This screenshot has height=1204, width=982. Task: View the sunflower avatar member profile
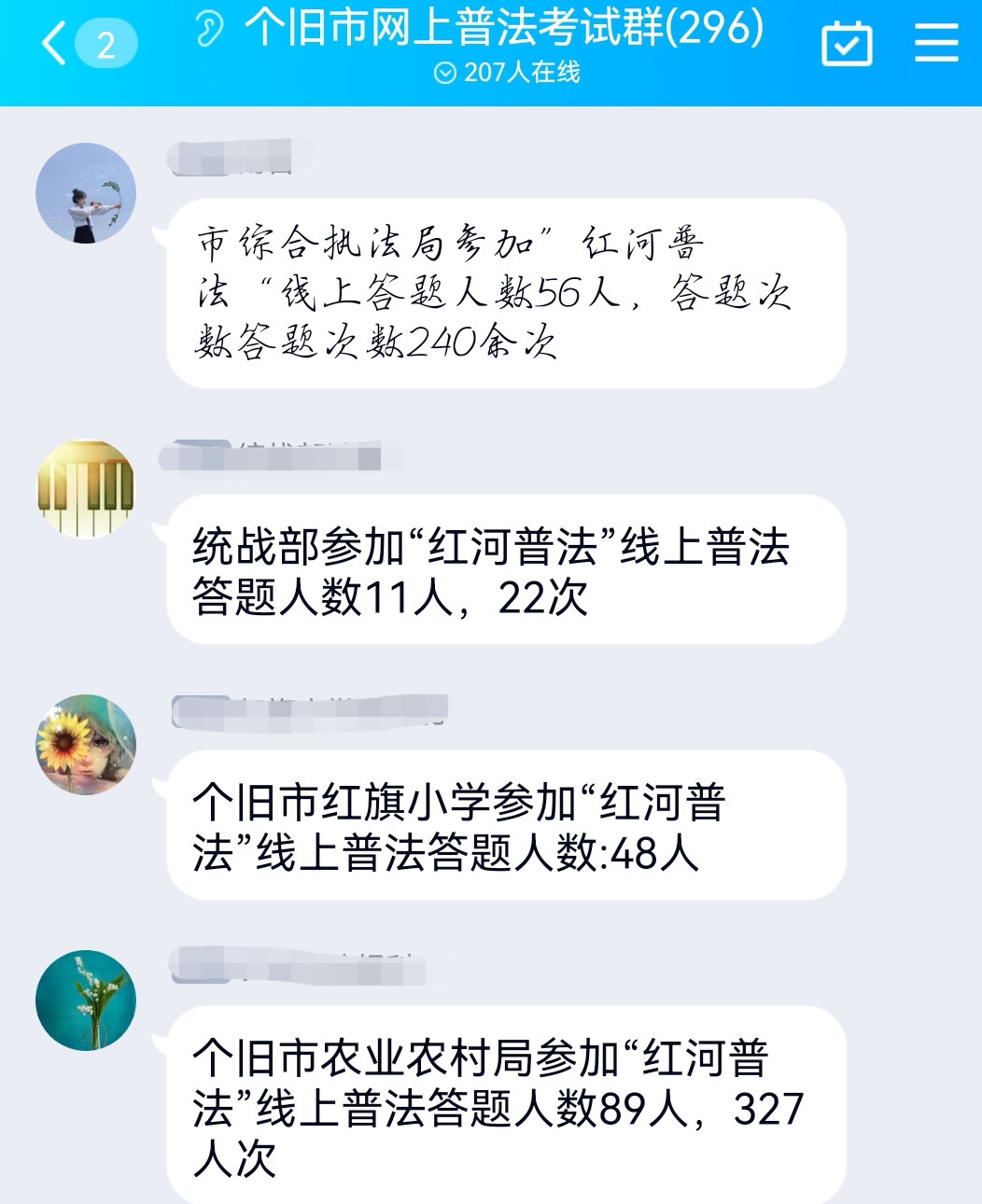click(86, 745)
